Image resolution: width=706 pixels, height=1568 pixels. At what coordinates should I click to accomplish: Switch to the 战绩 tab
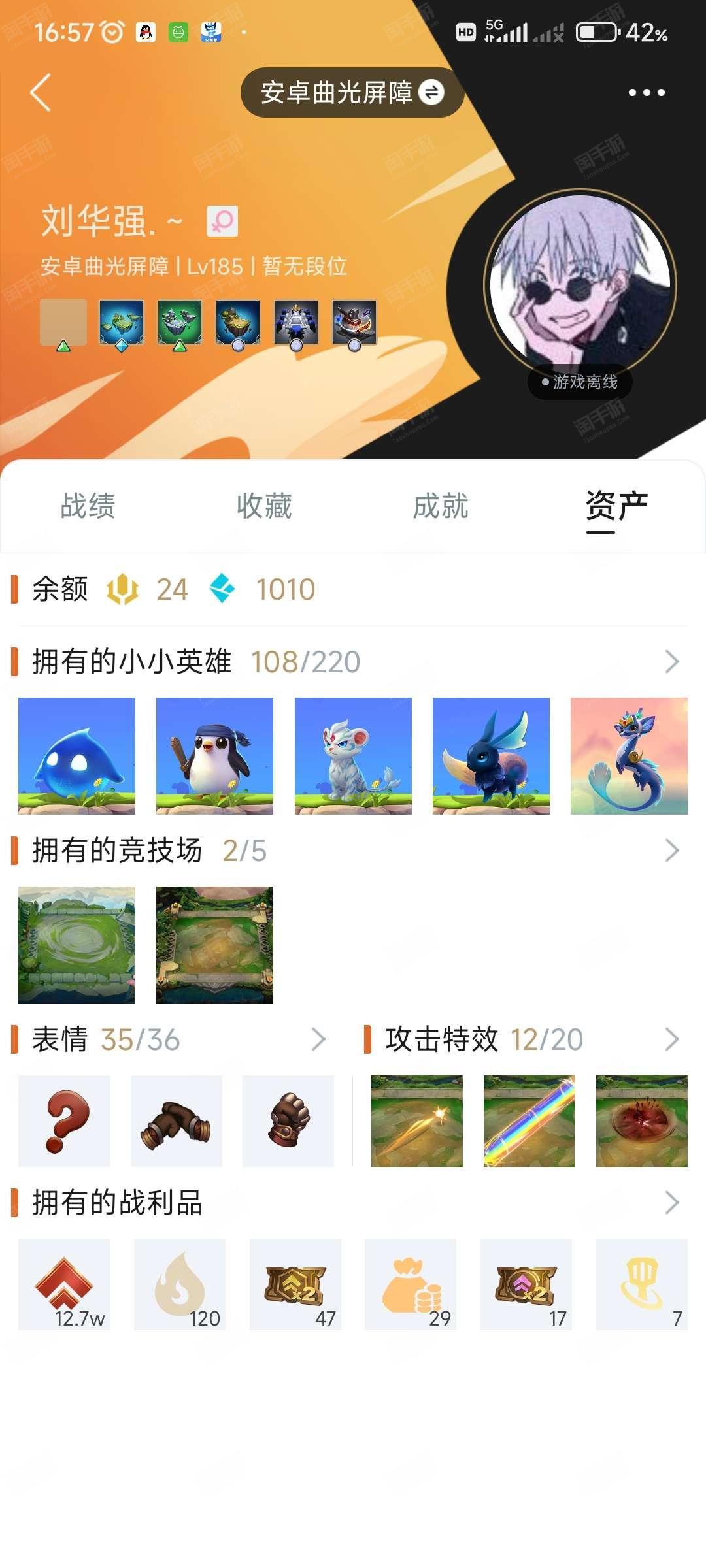coord(88,506)
